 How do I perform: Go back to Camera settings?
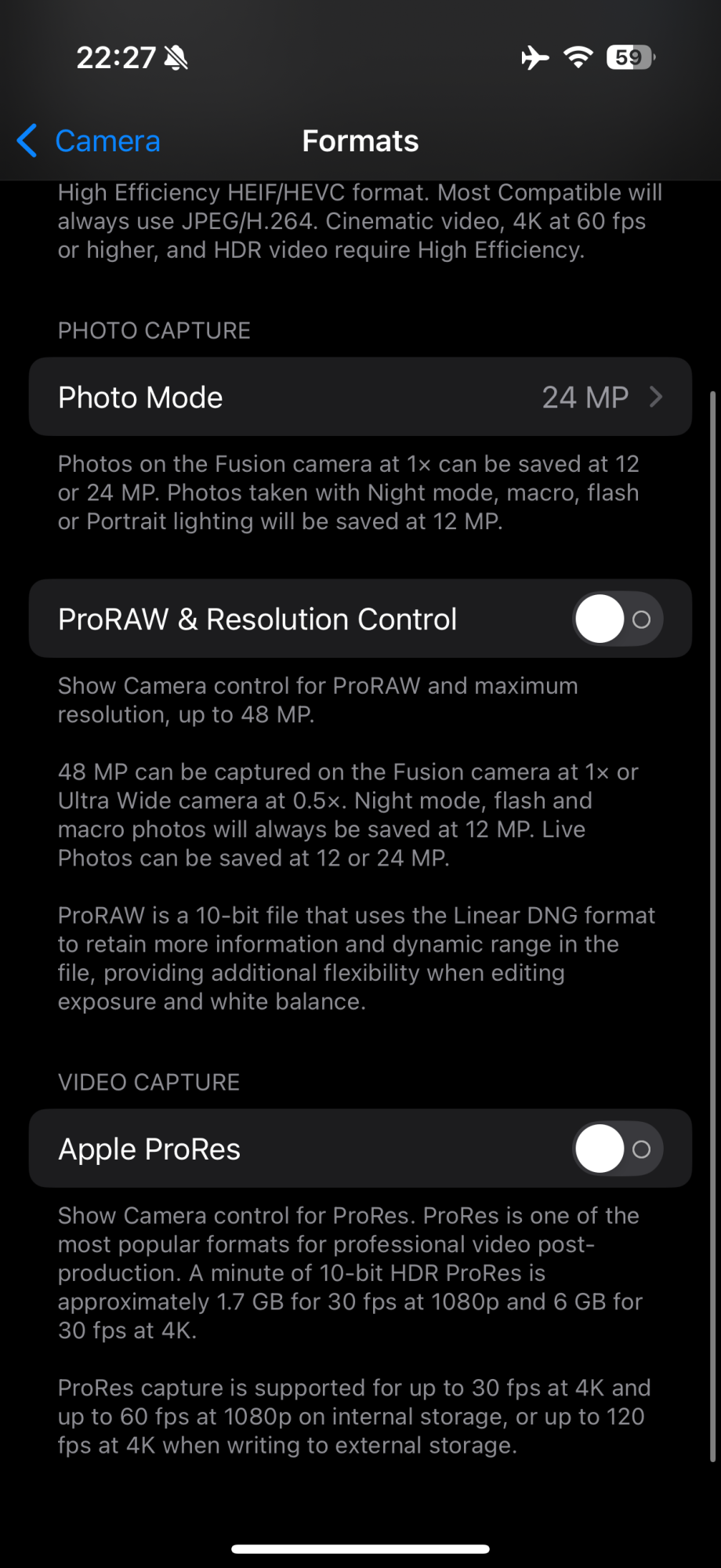pos(89,141)
